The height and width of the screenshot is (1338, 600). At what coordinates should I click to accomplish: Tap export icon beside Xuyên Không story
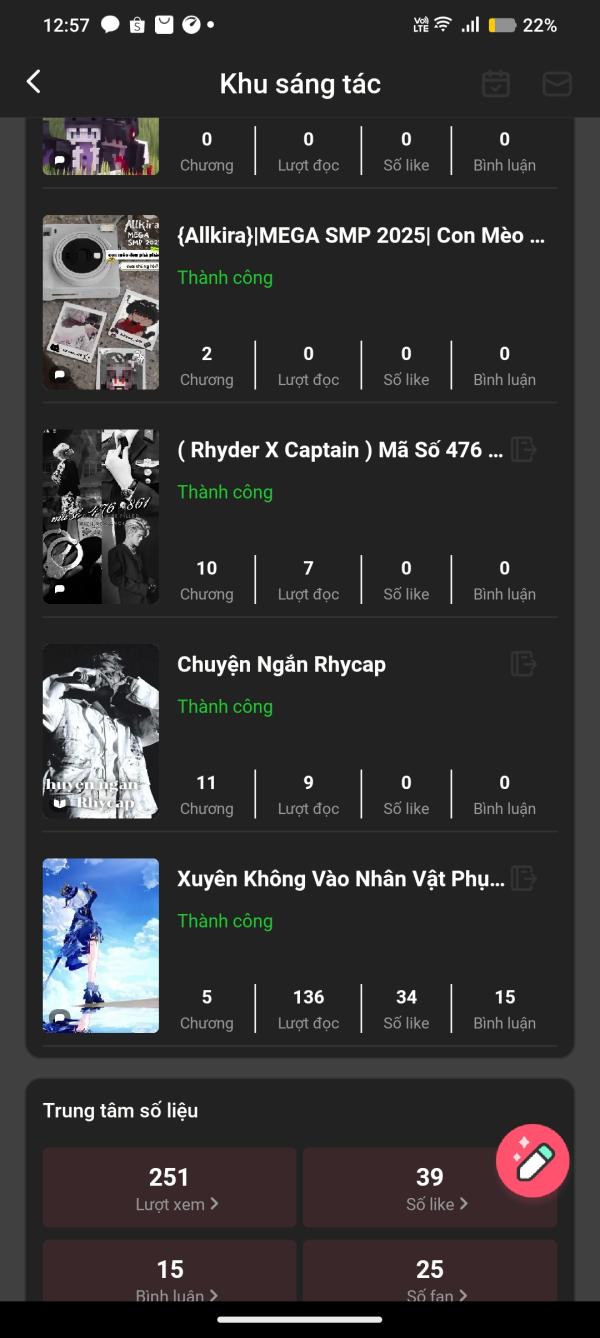[x=524, y=879]
